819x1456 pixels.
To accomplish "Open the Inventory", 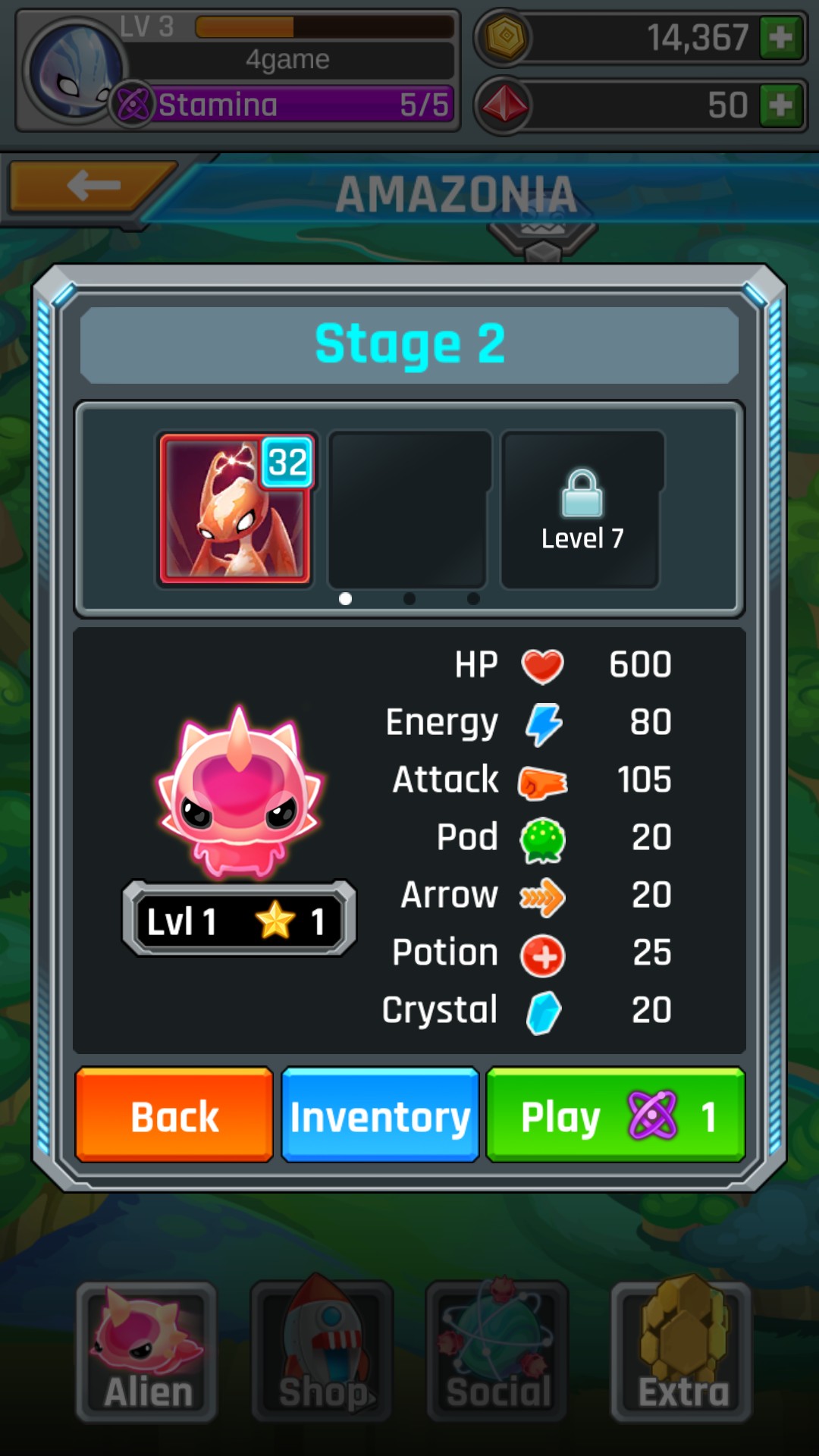I will (x=380, y=1115).
